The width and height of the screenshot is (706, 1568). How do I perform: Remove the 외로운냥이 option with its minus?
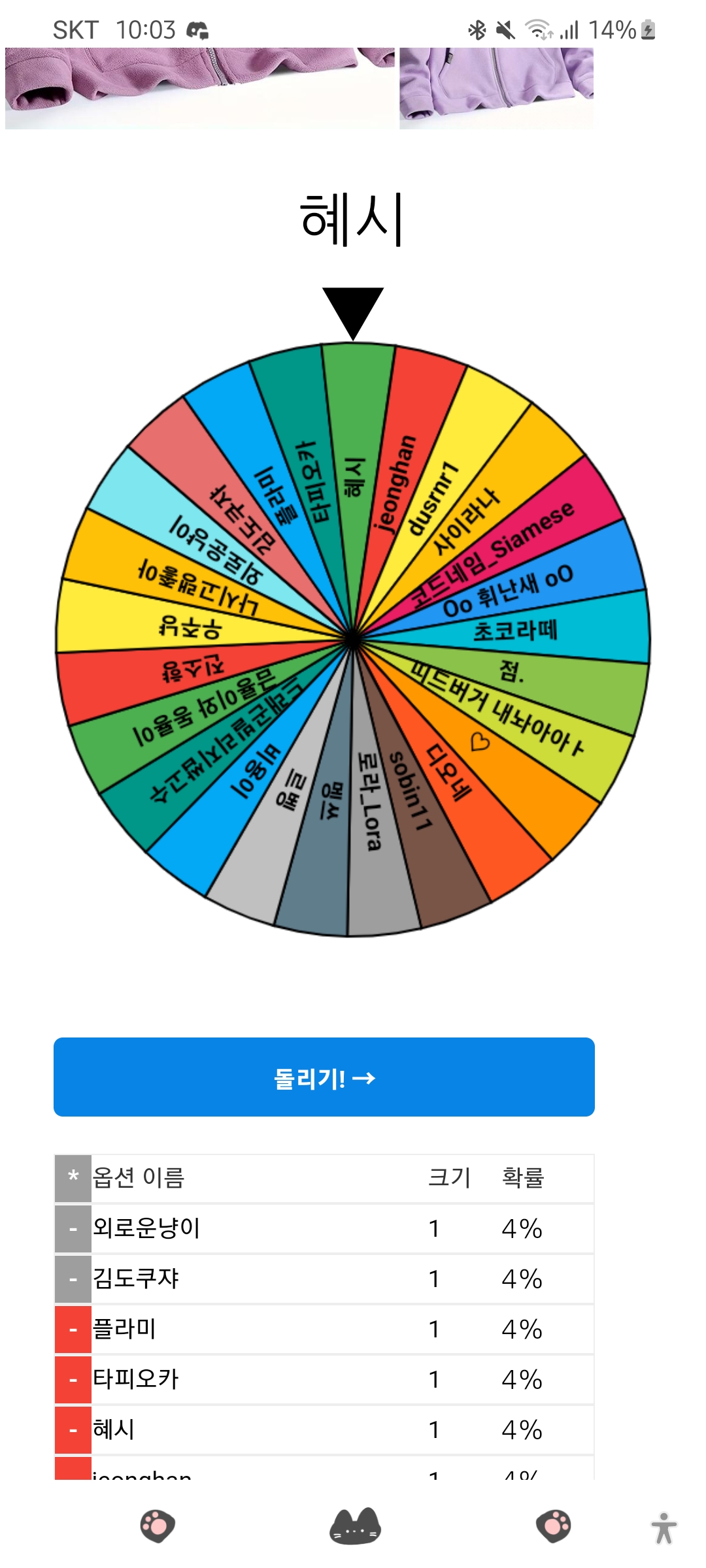pos(73,1229)
